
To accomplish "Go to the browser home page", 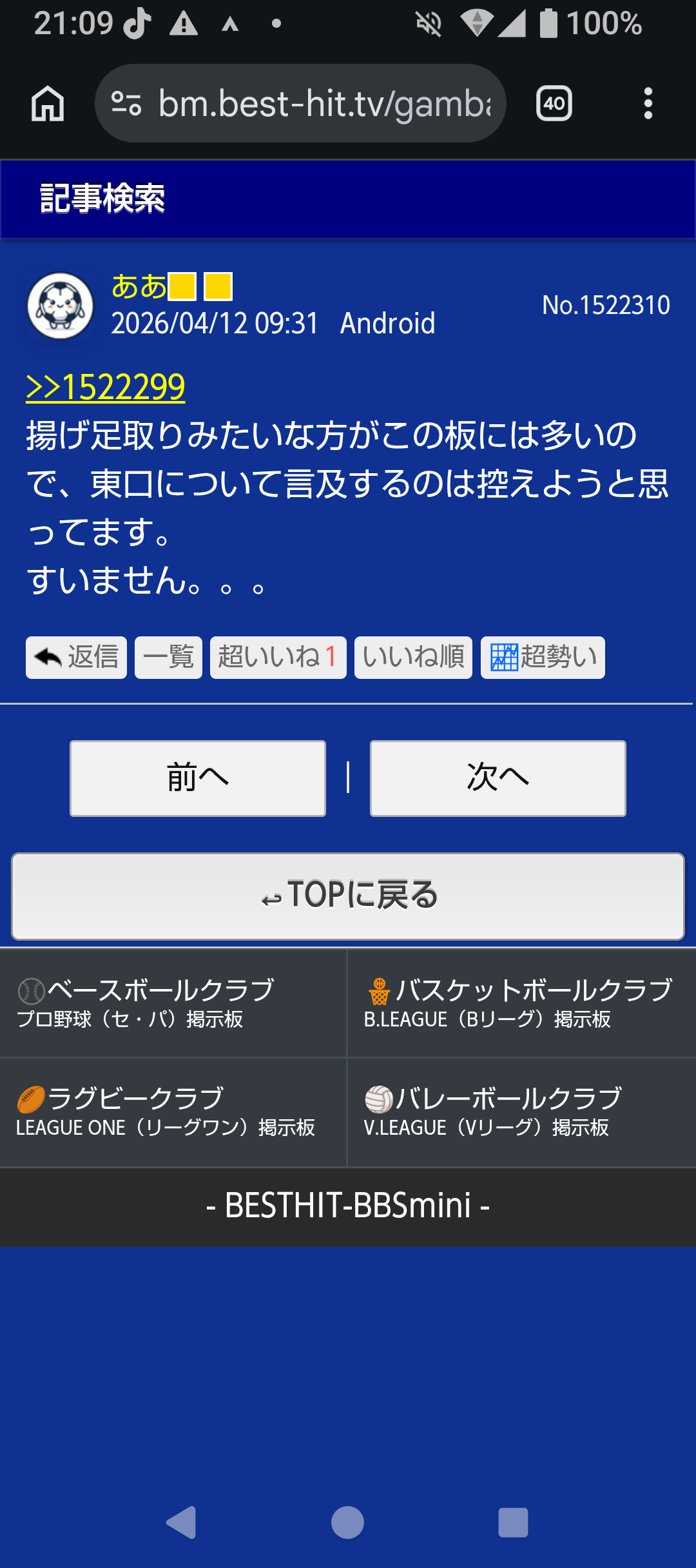I will (x=48, y=104).
